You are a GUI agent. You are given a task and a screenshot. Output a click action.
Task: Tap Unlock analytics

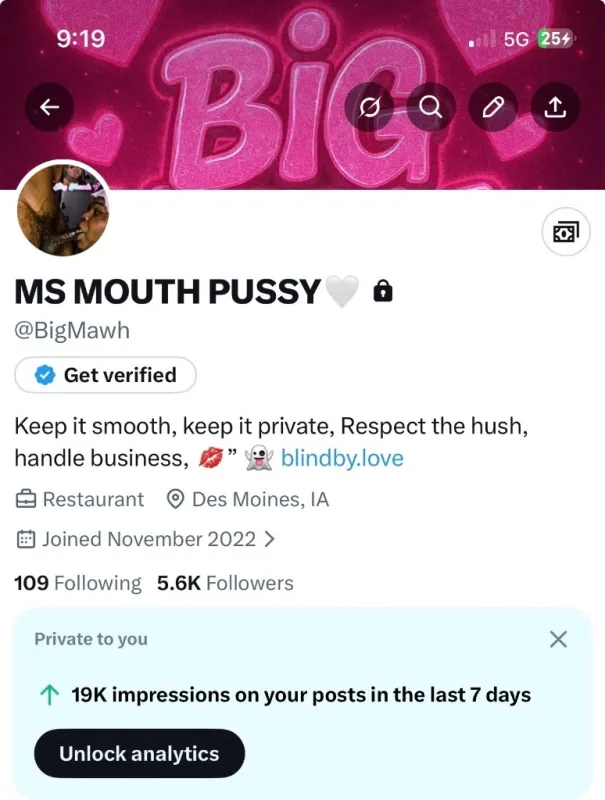pos(139,754)
